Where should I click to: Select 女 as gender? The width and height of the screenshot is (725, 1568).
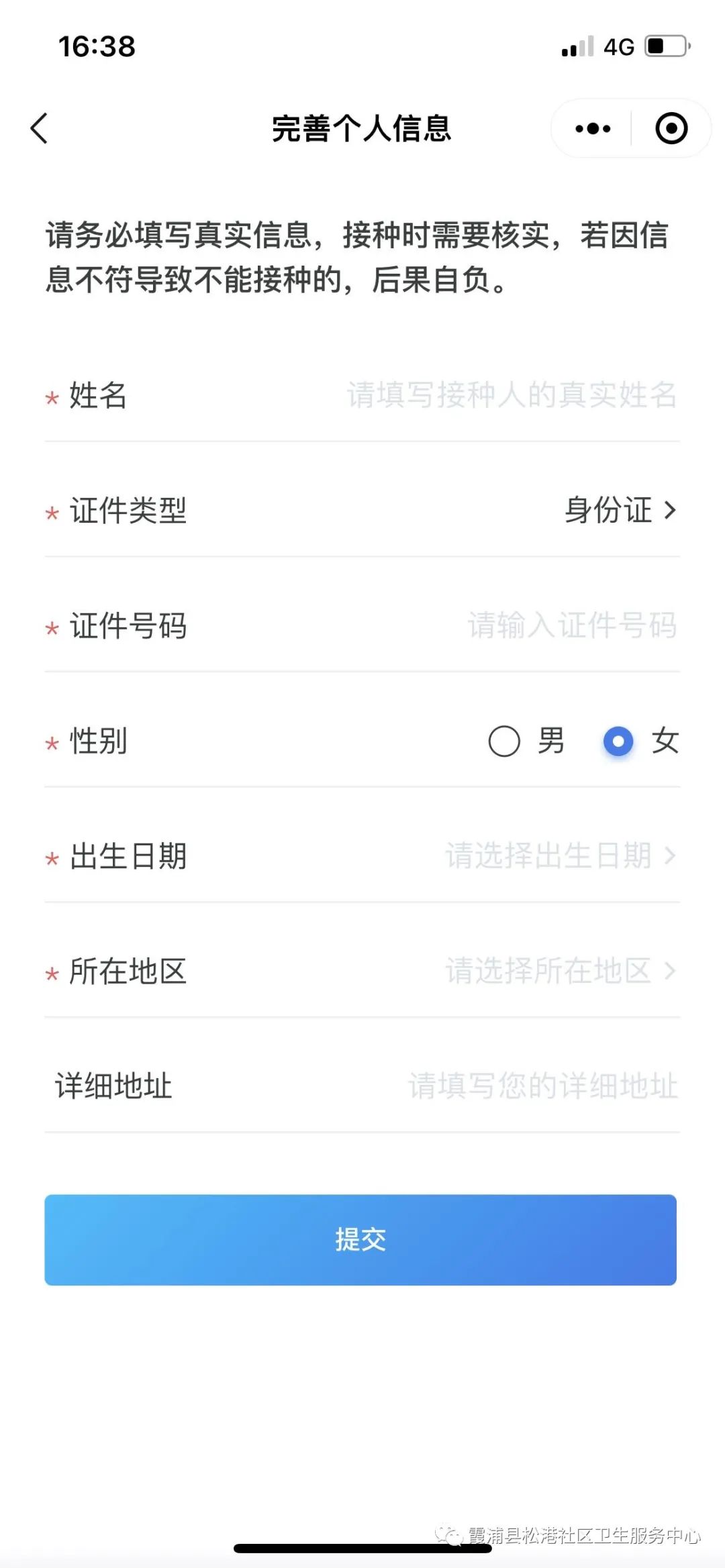point(618,741)
